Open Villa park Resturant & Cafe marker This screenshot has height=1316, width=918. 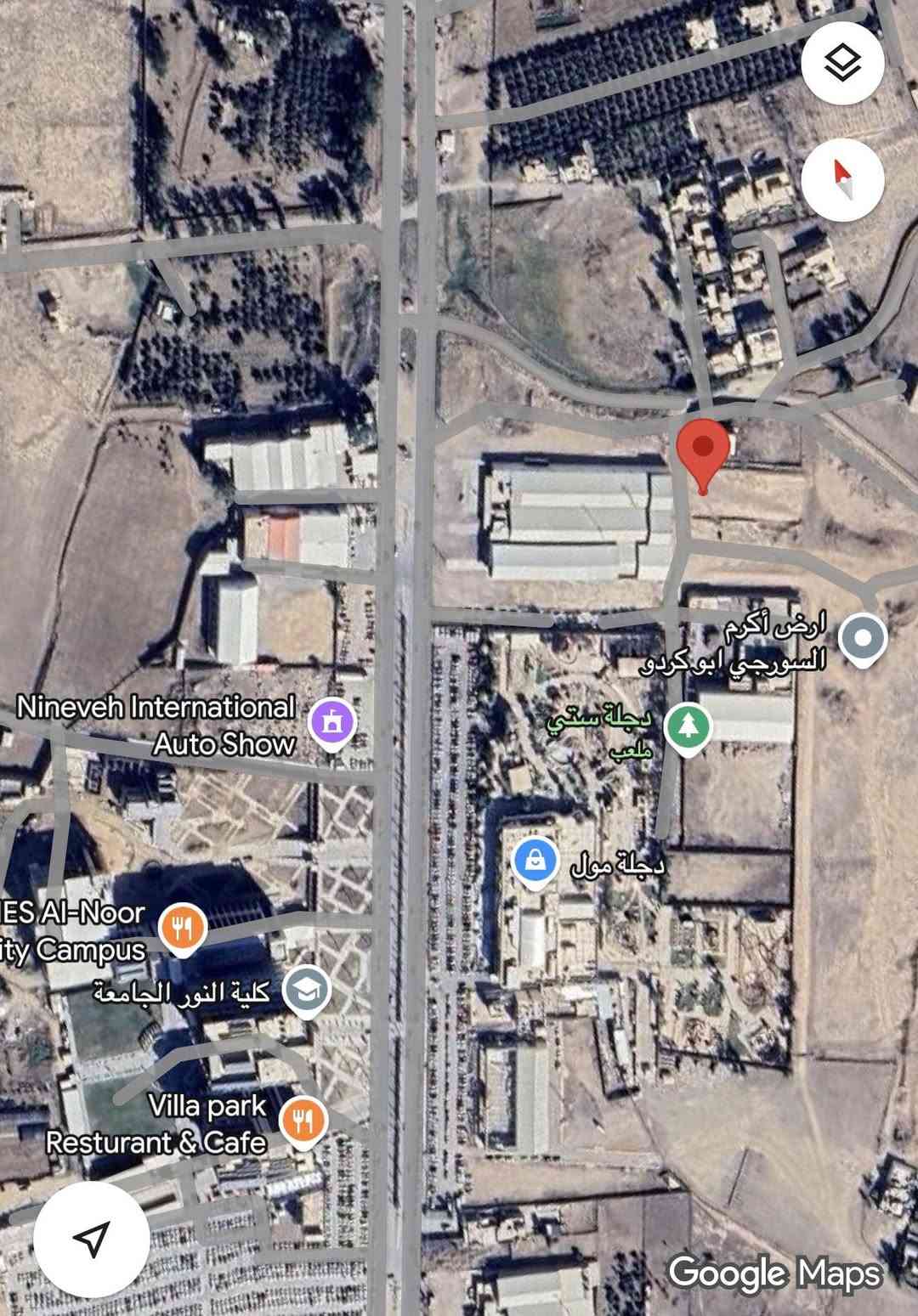303,1121
